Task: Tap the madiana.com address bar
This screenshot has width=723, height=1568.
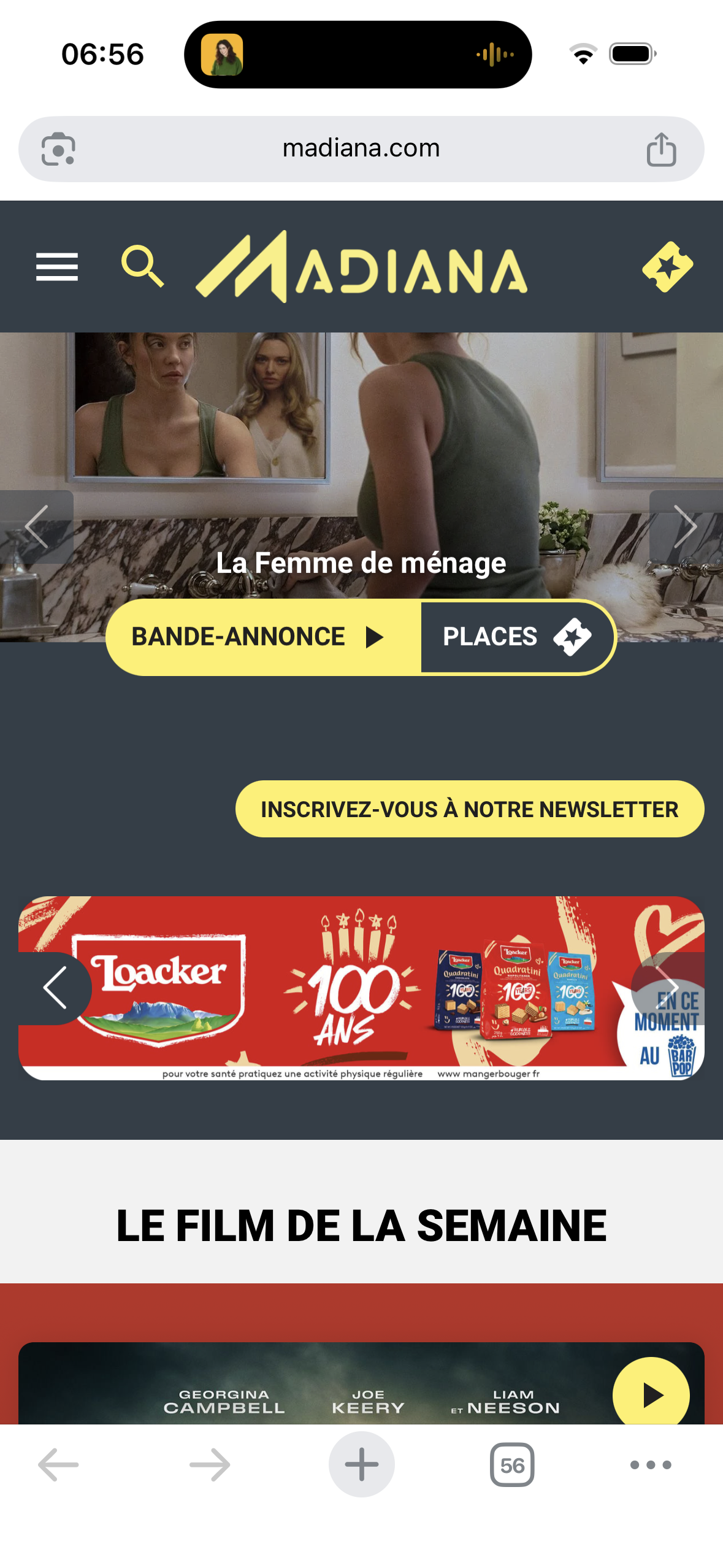Action: (x=361, y=148)
